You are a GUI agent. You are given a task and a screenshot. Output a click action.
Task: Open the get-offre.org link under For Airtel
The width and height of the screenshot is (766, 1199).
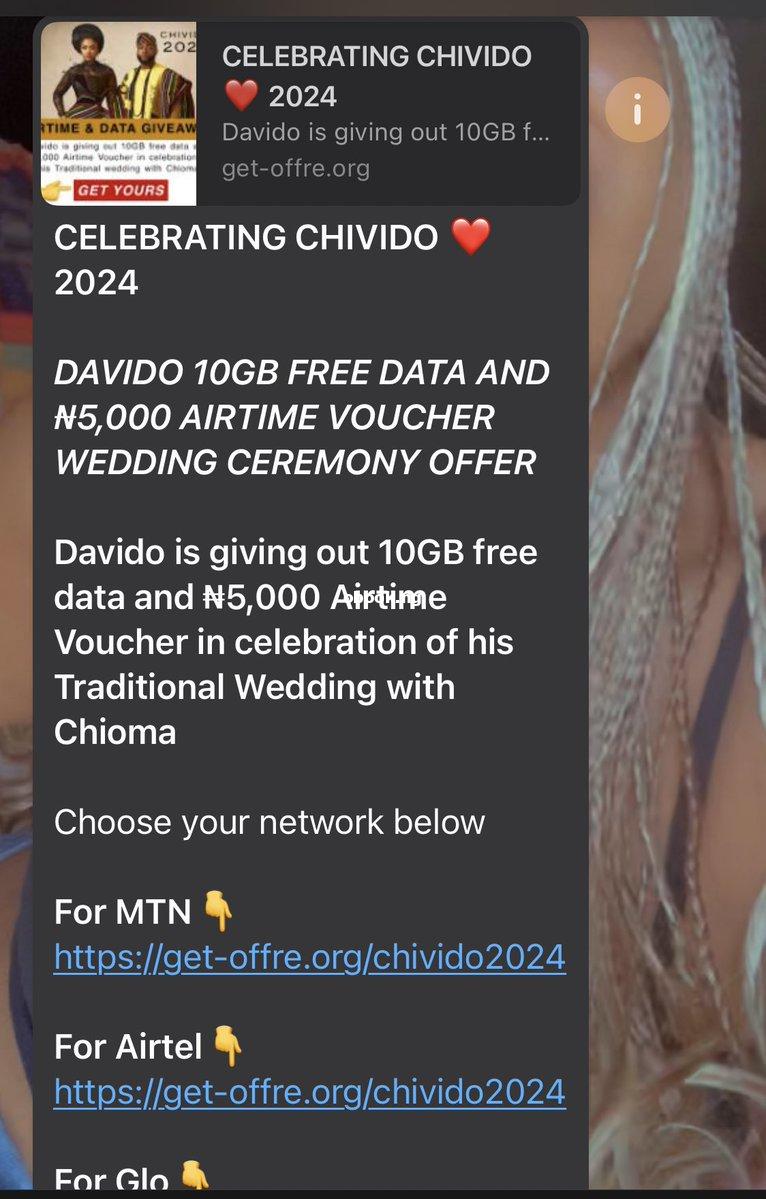[x=309, y=1091]
